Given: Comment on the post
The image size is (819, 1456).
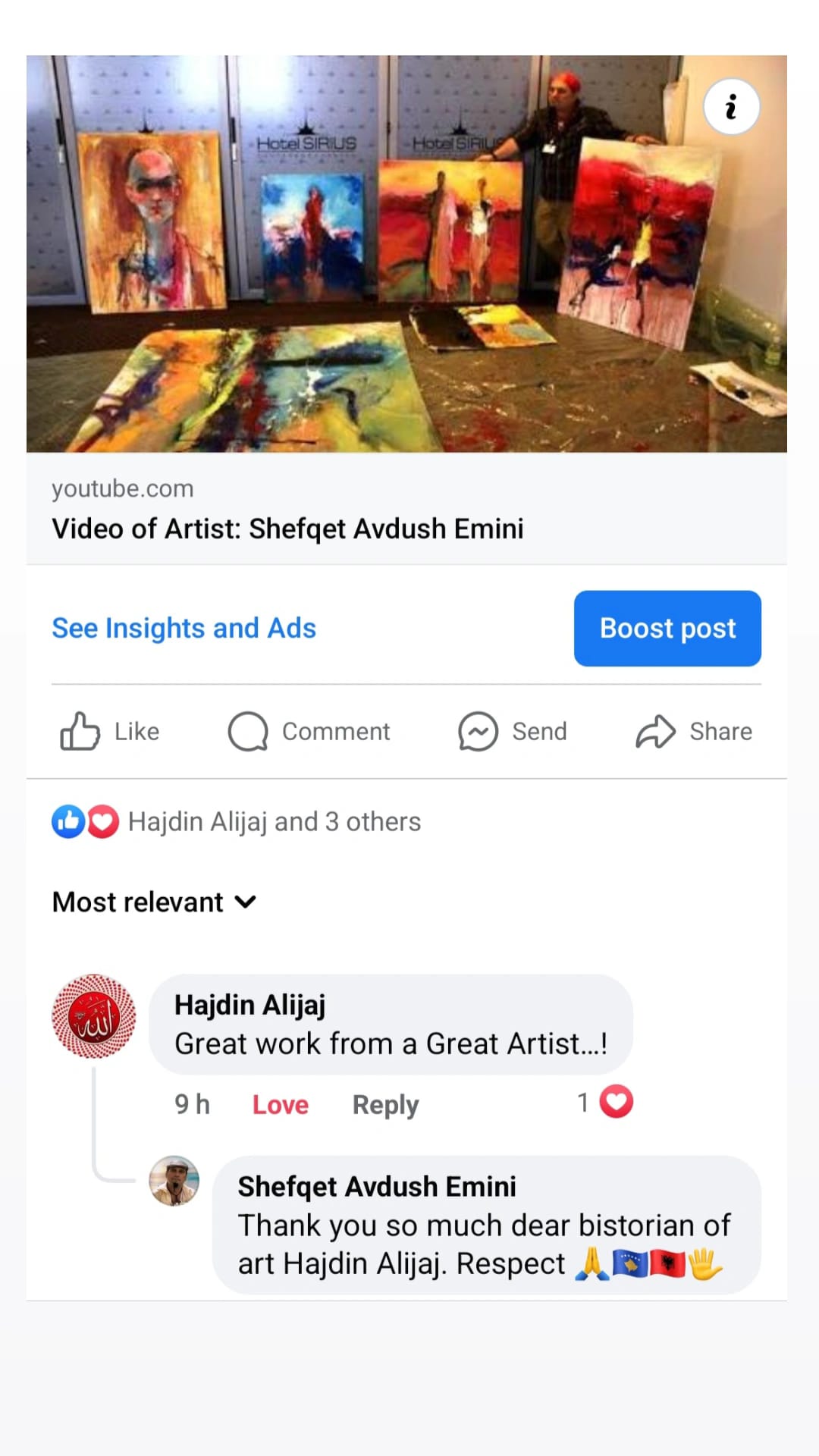Looking at the screenshot, I should click(309, 731).
